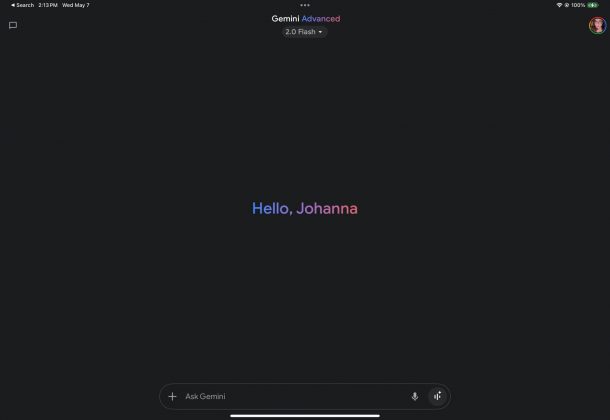Launch Gemini Live with the waveform button

[437, 396]
